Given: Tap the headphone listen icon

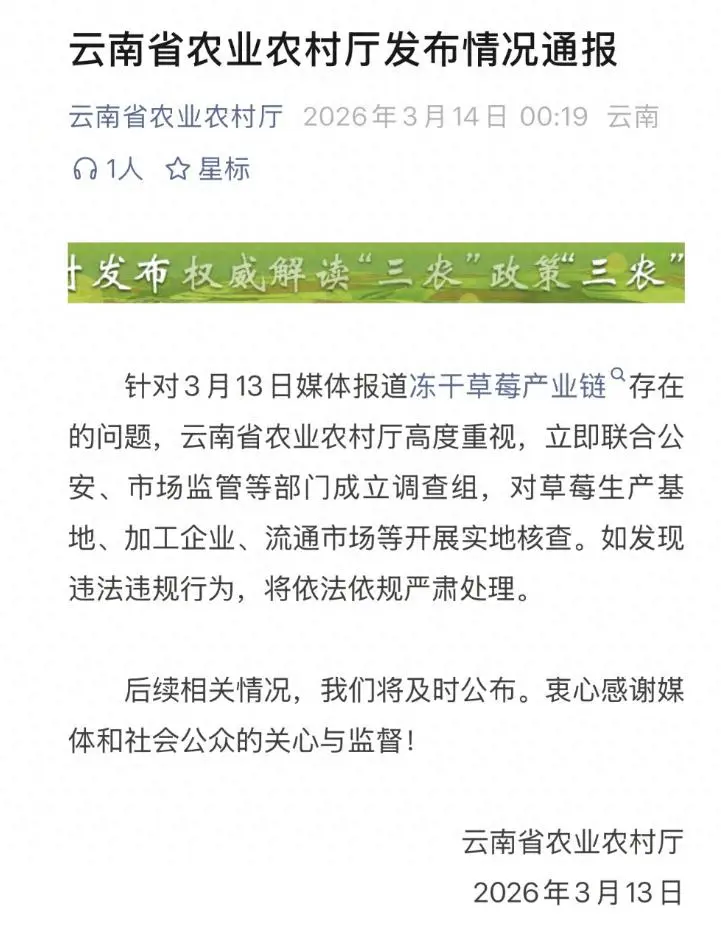Looking at the screenshot, I should [x=82, y=170].
